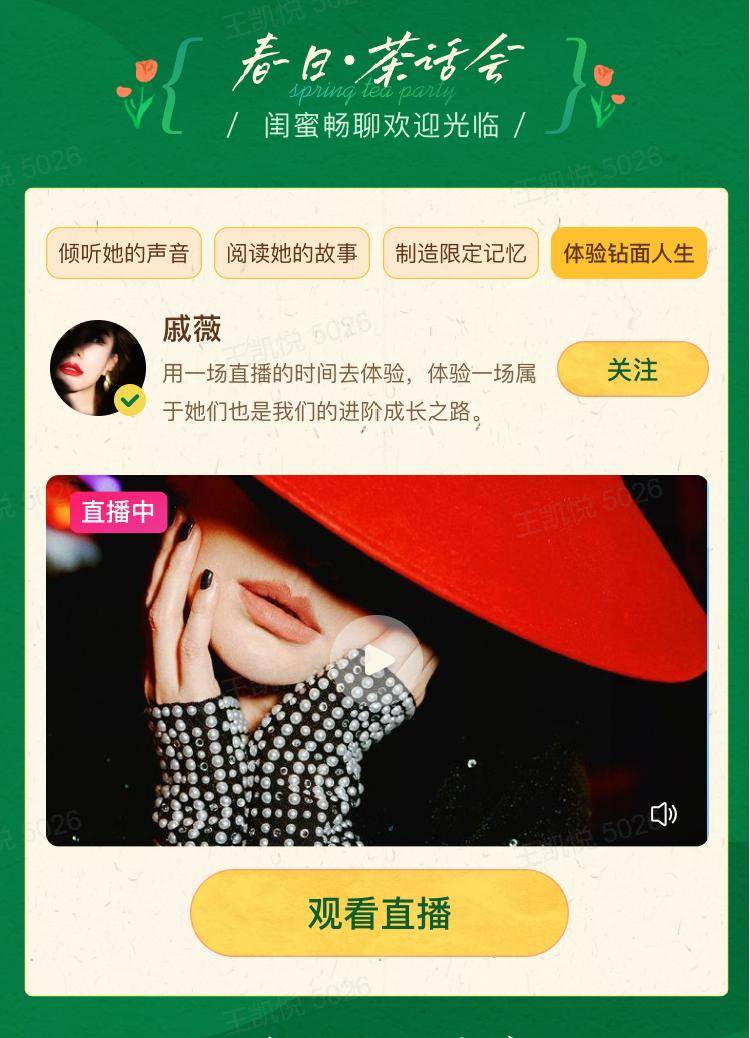Select the 体验钻面人生 tab

click(629, 253)
